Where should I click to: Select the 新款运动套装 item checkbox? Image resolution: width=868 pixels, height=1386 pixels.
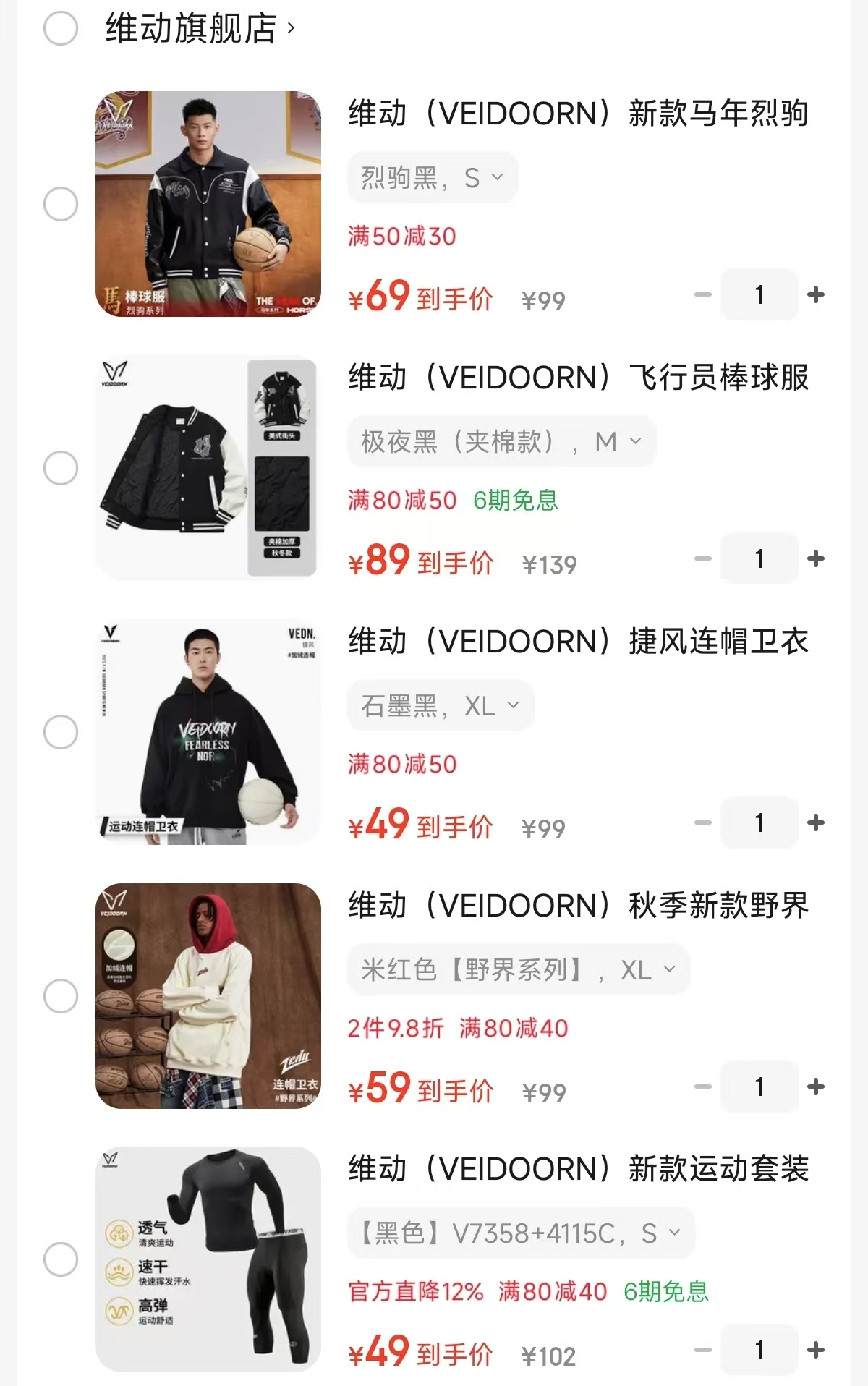coord(61,1259)
